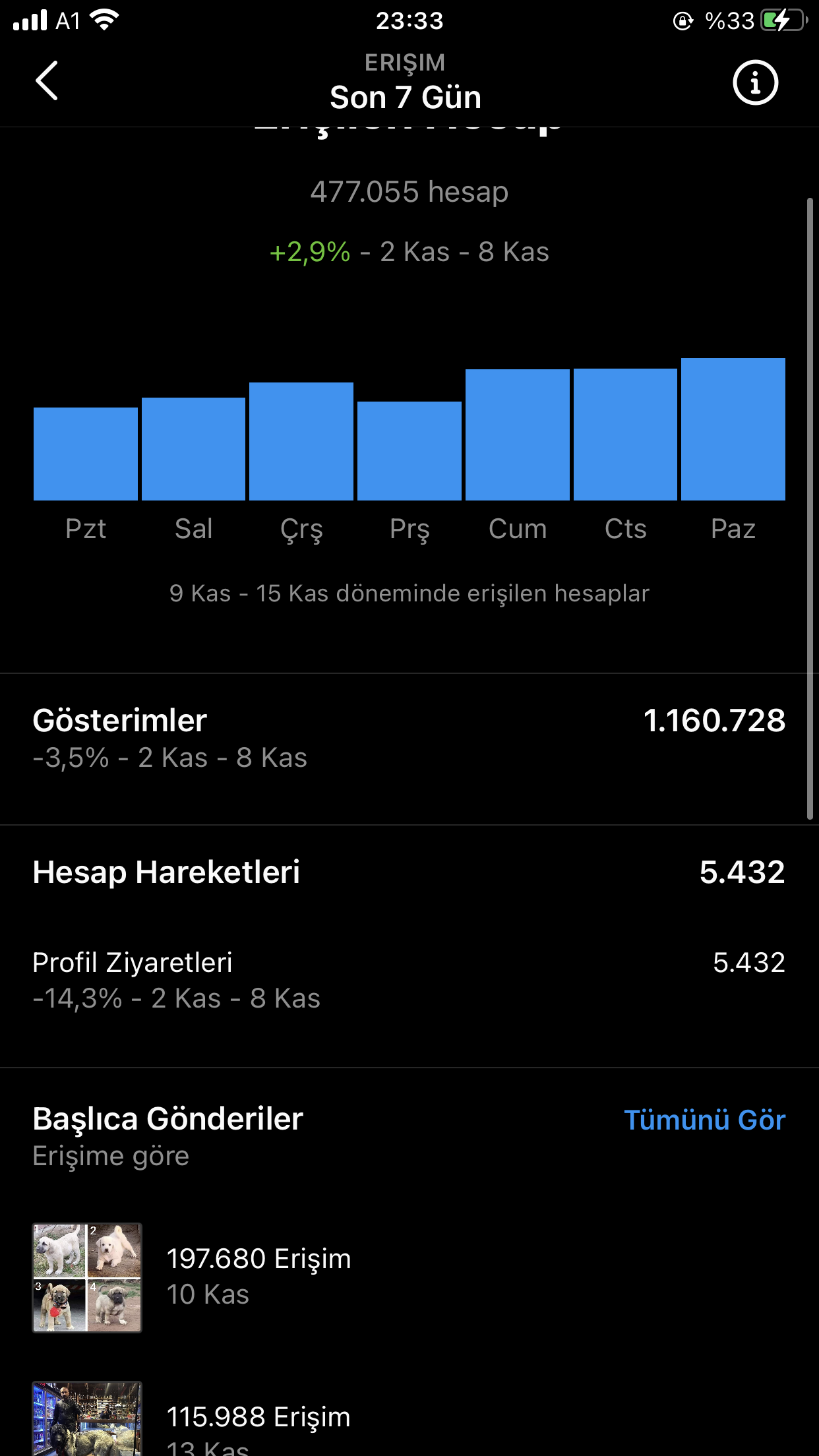Open the info icon in the header

click(x=755, y=82)
